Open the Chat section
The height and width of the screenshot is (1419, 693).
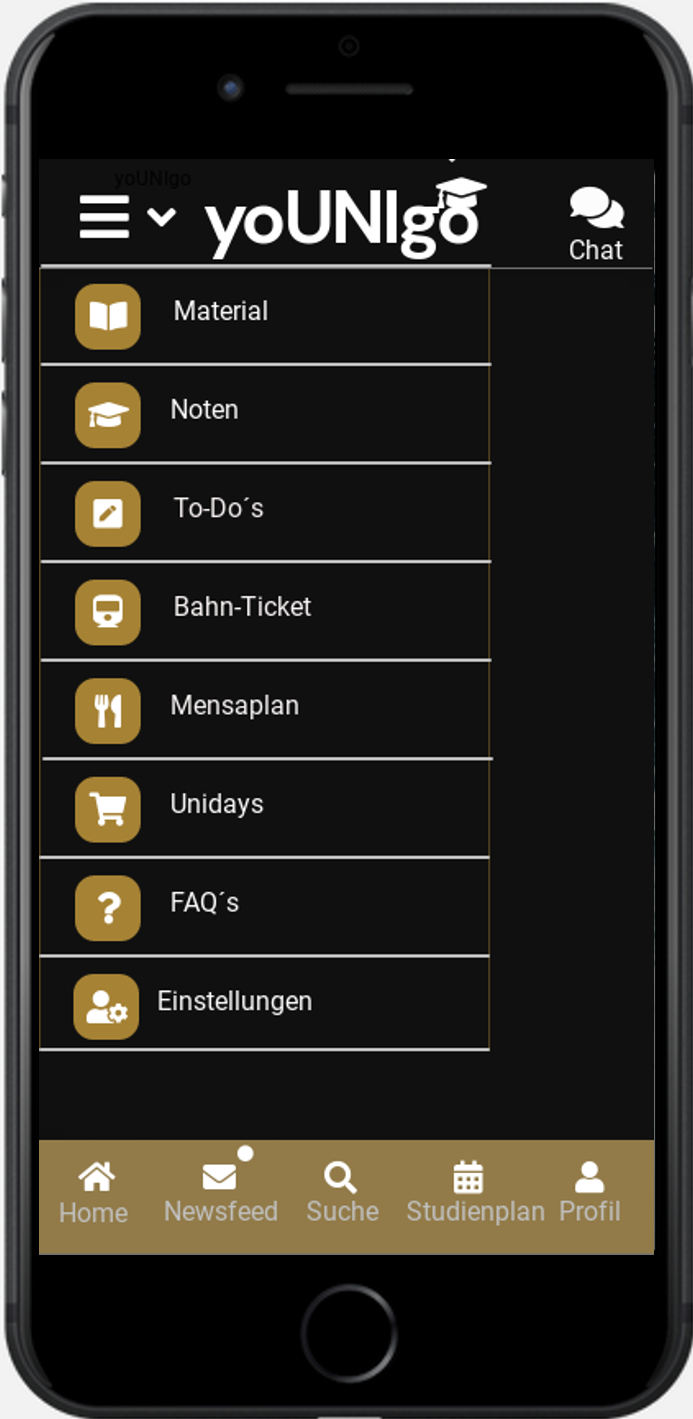596,225
